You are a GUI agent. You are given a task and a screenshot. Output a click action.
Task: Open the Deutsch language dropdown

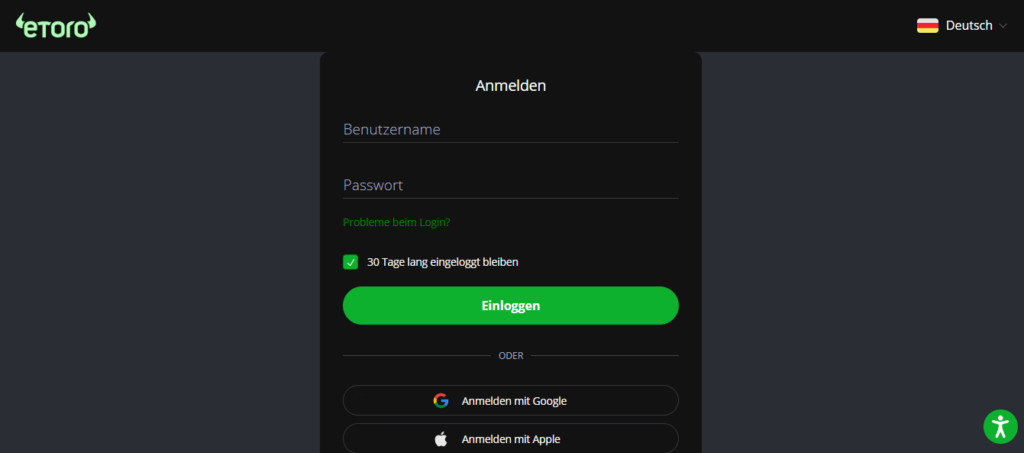[962, 26]
